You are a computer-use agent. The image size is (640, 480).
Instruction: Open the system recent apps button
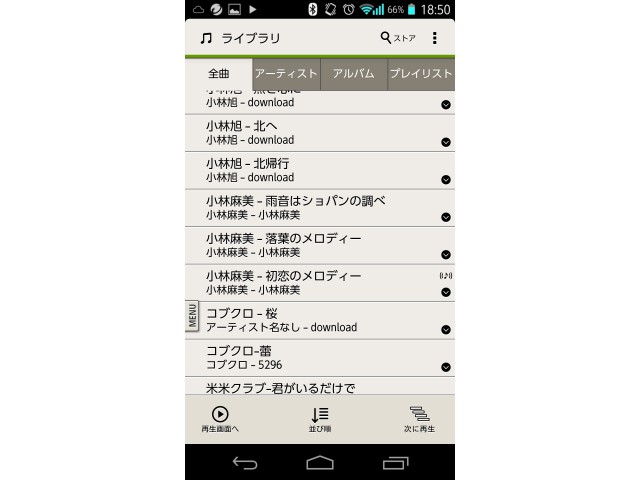(395, 463)
